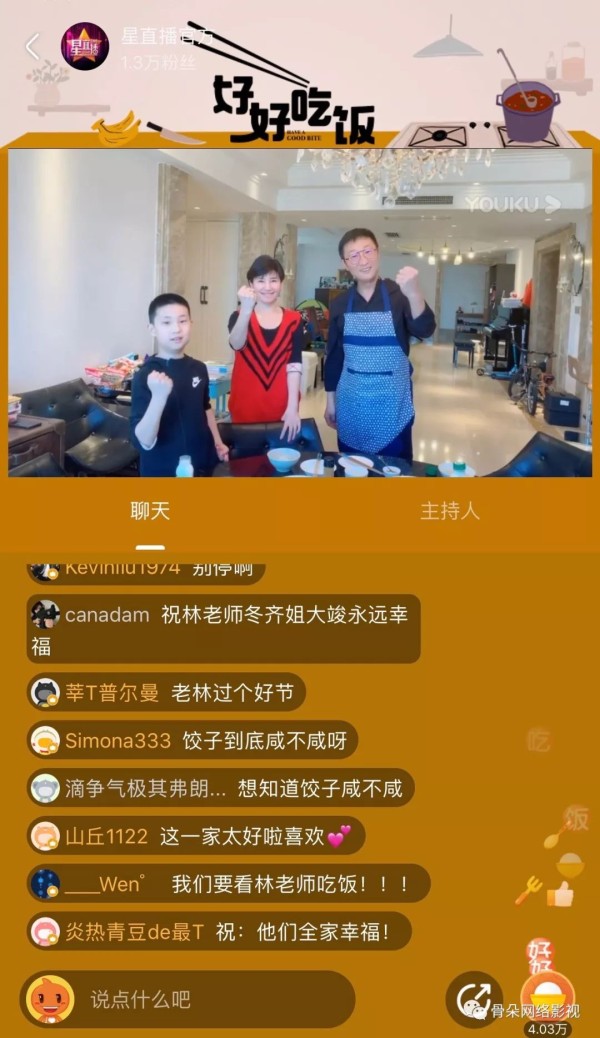The height and width of the screenshot is (1038, 600).
Task: Open the 星直播官方 channel avatar
Action: (x=85, y=46)
